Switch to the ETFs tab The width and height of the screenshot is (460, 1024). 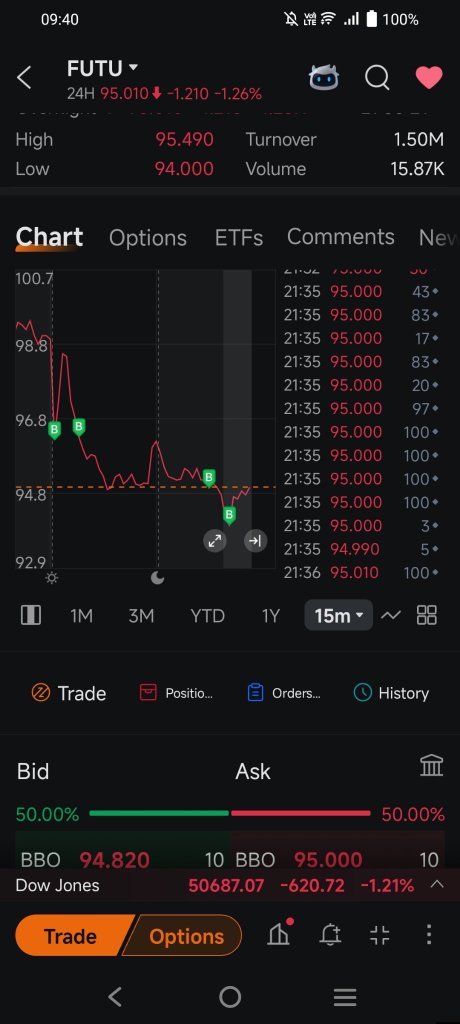pyautogui.click(x=239, y=238)
